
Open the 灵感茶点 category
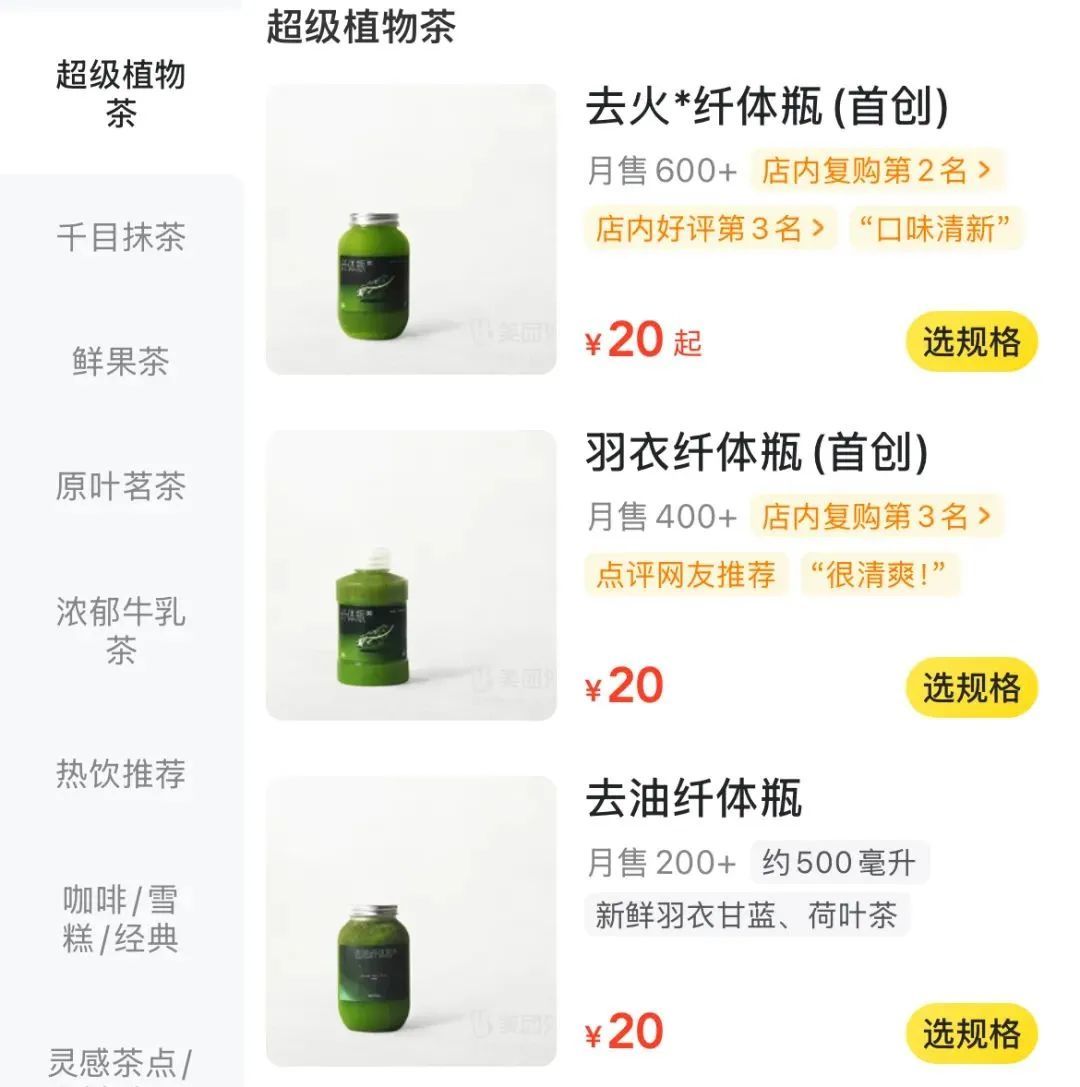(119, 1062)
